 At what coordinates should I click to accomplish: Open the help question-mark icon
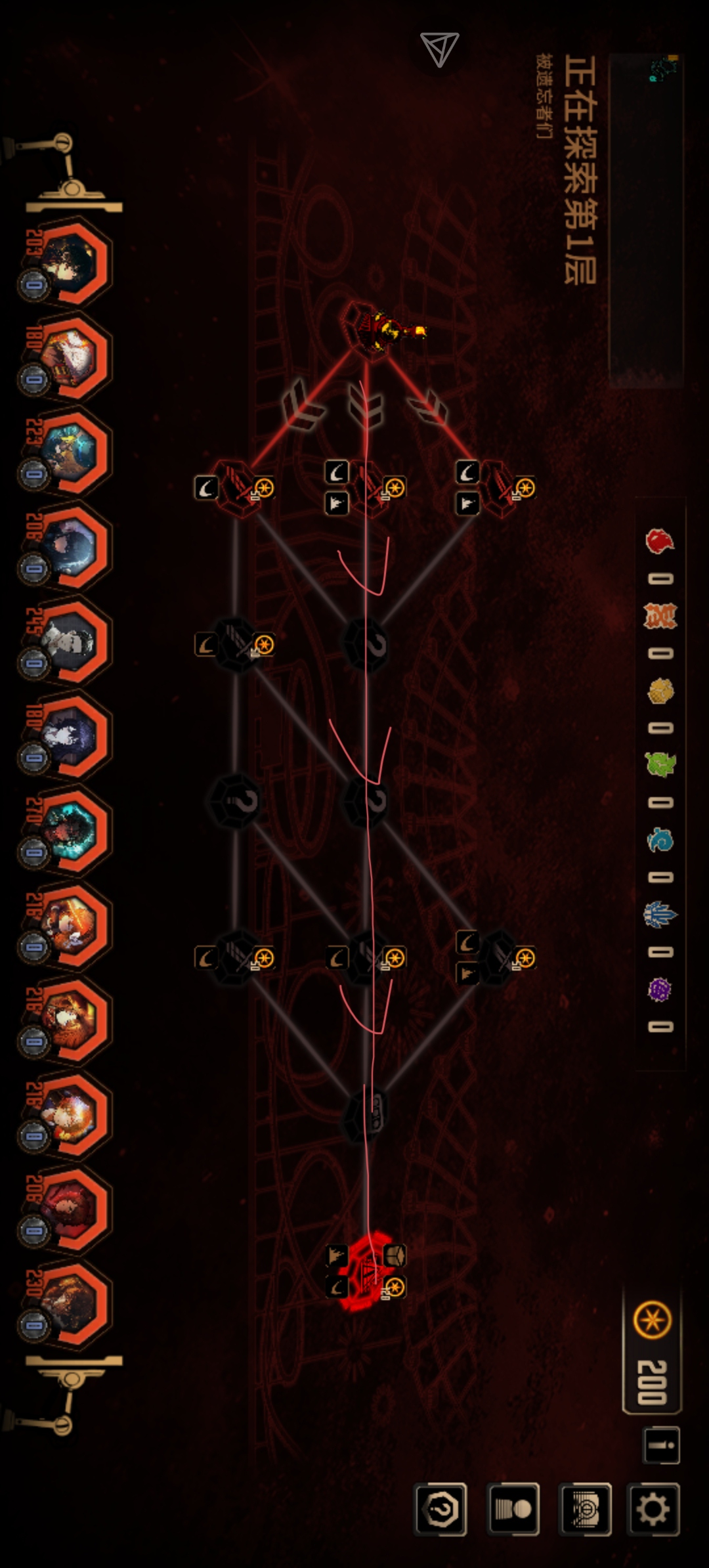pyautogui.click(x=441, y=1509)
